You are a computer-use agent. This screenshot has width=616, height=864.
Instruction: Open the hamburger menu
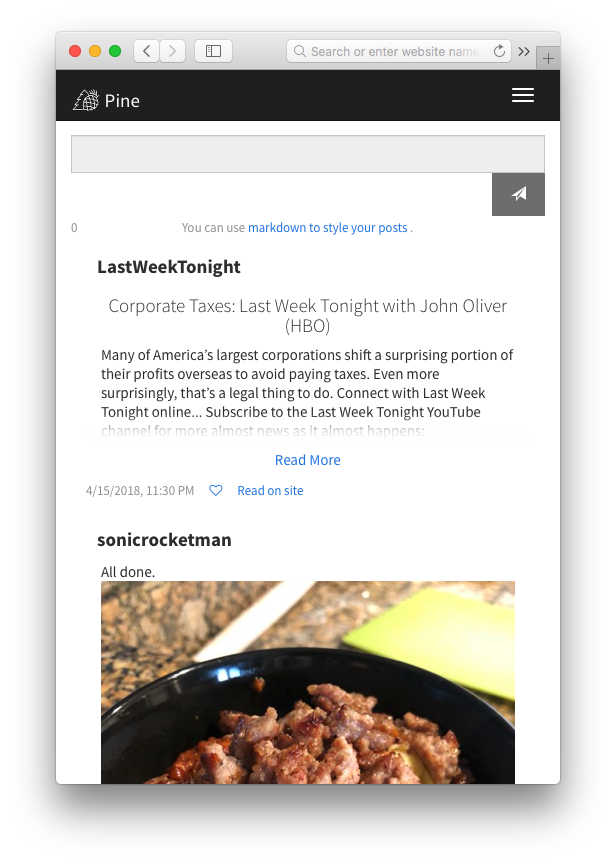(x=522, y=96)
